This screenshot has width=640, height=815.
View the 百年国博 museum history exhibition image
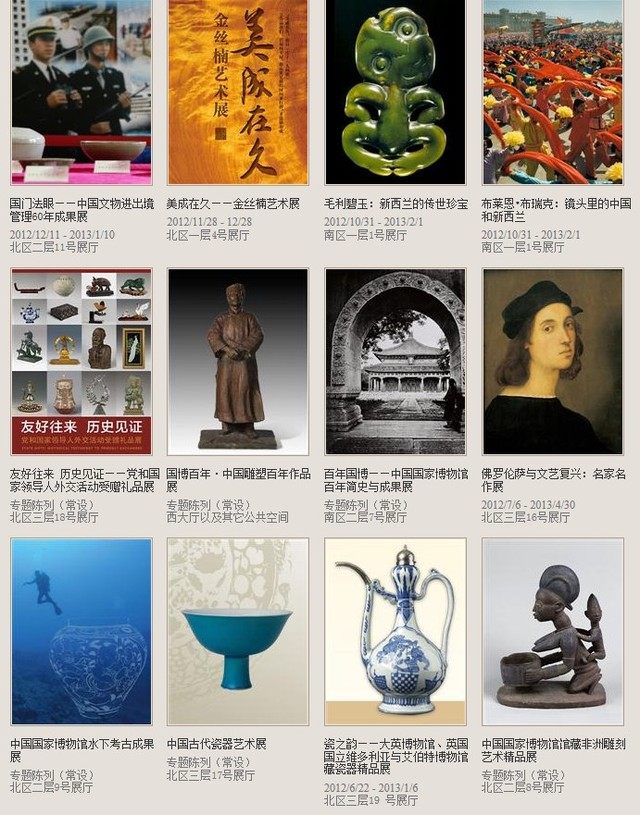pos(395,361)
